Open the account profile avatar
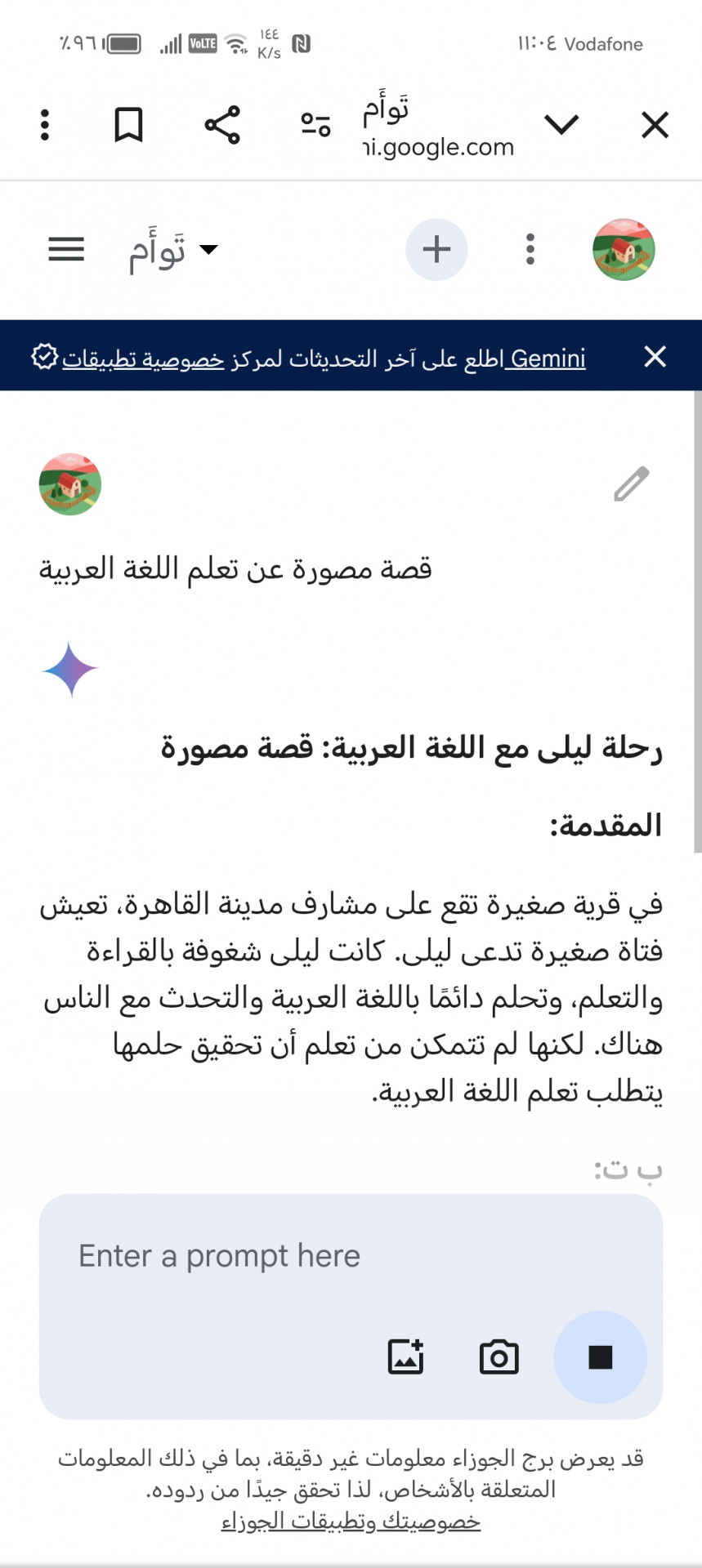The height and width of the screenshot is (1568, 702). coord(624,249)
